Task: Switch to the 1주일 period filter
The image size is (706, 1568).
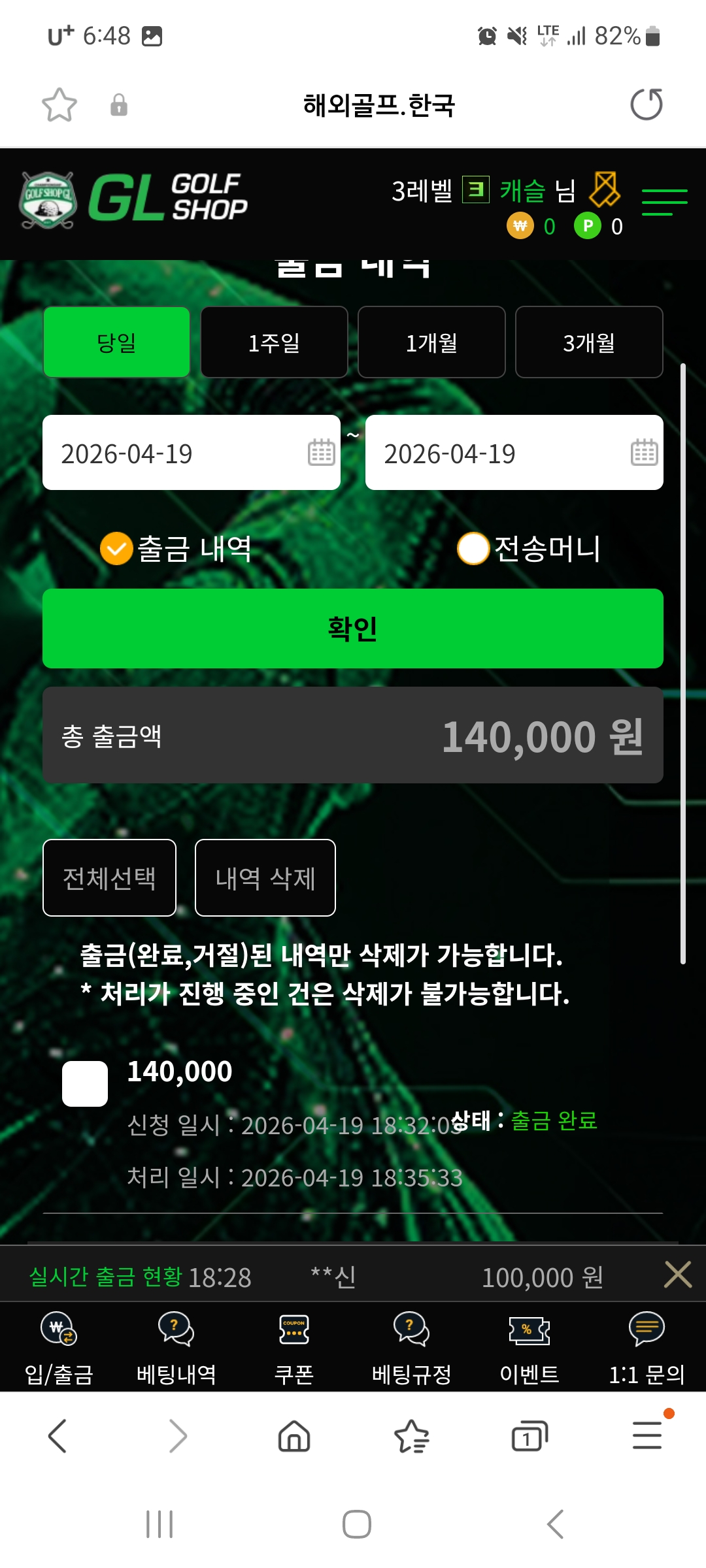Action: pyautogui.click(x=274, y=342)
